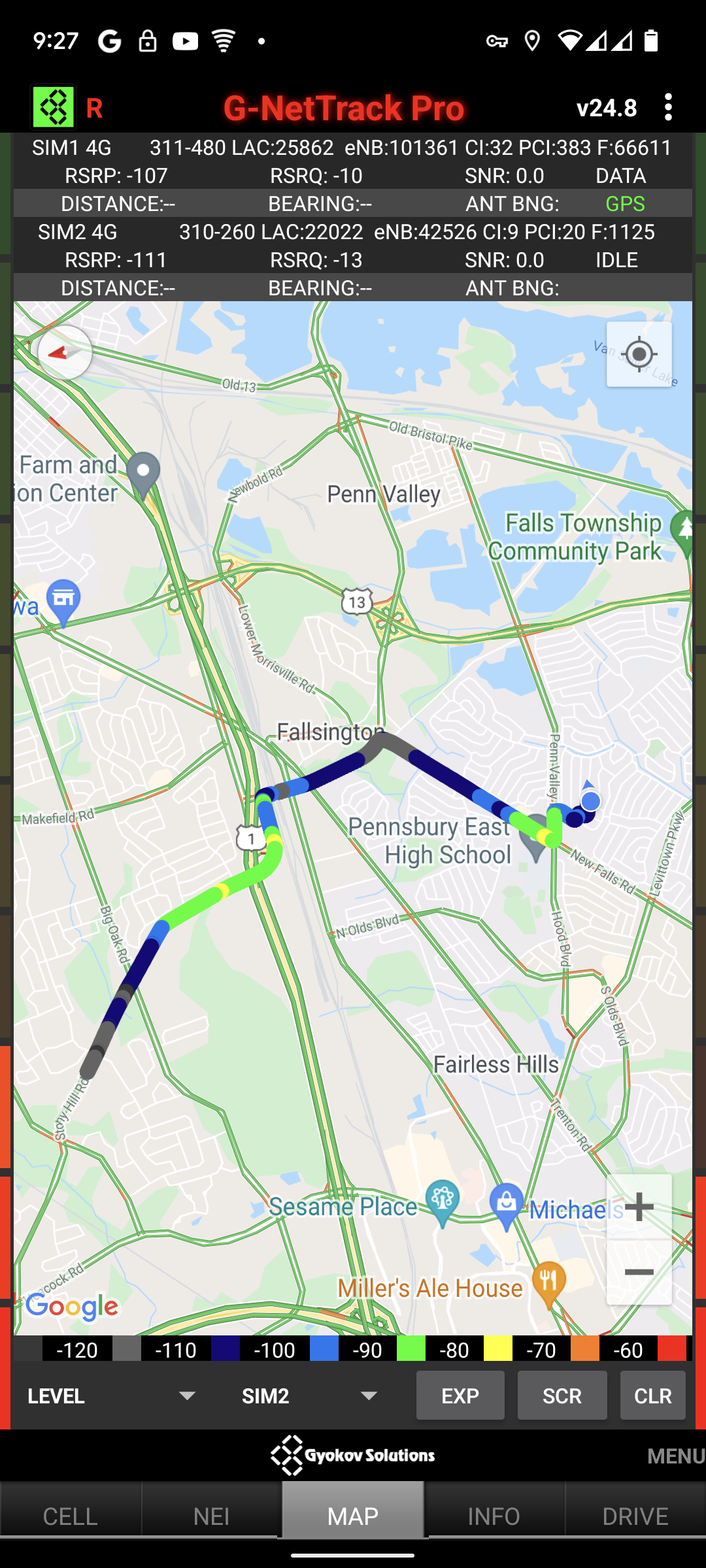Image resolution: width=706 pixels, height=1568 pixels.
Task: Switch to the CELL tab
Action: [71, 1516]
